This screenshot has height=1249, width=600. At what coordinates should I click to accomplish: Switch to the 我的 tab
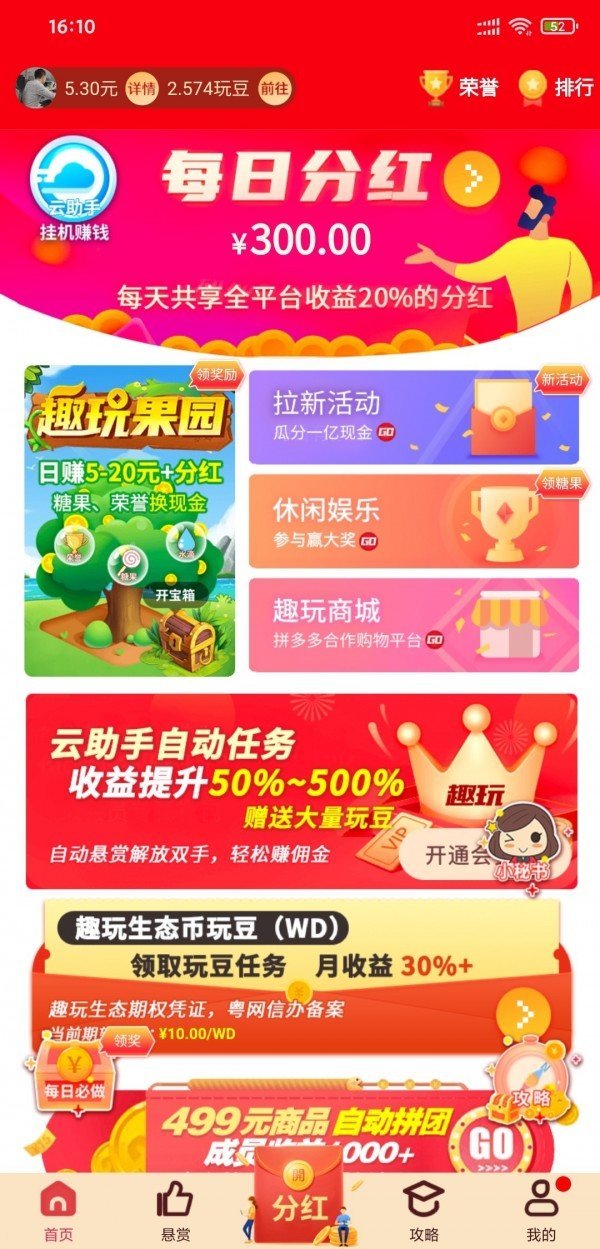541,1210
